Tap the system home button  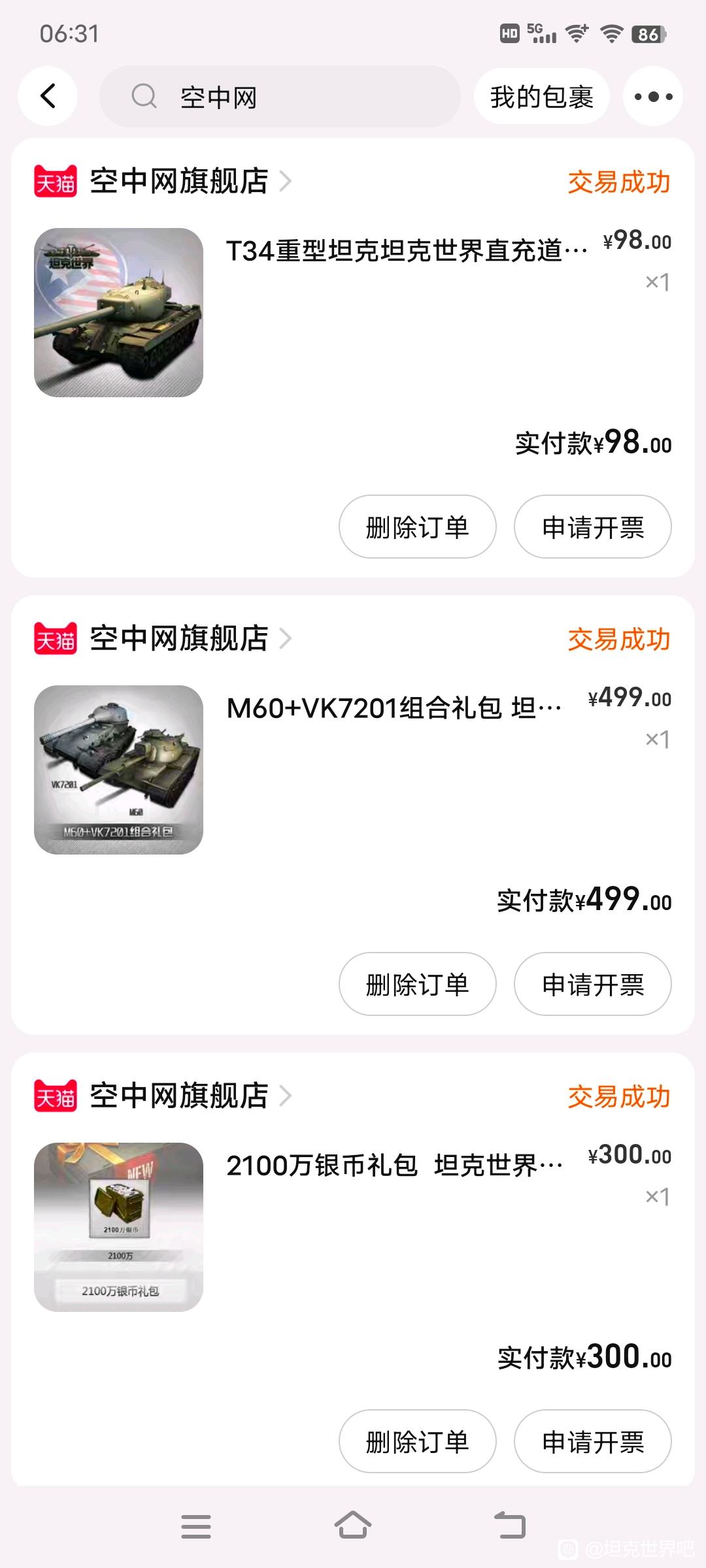353,1526
